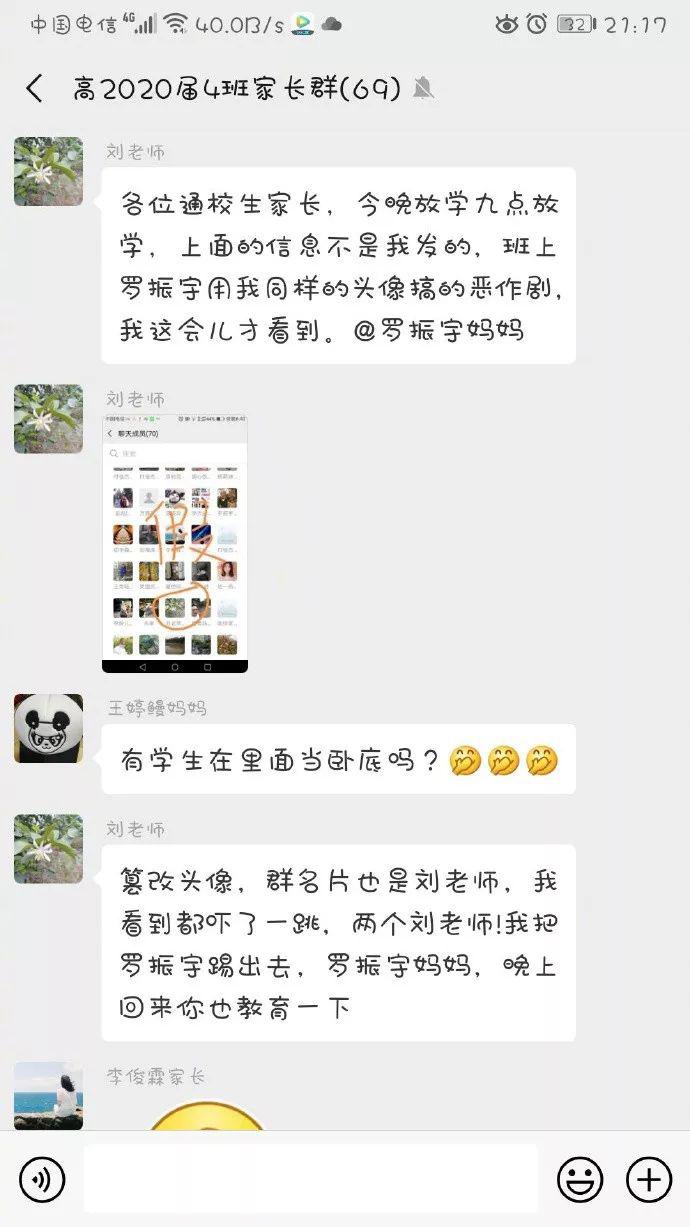The height and width of the screenshot is (1227, 690).
Task: Tap 刘老师's avatar beside the 篡改头像 message
Action: [x=48, y=849]
